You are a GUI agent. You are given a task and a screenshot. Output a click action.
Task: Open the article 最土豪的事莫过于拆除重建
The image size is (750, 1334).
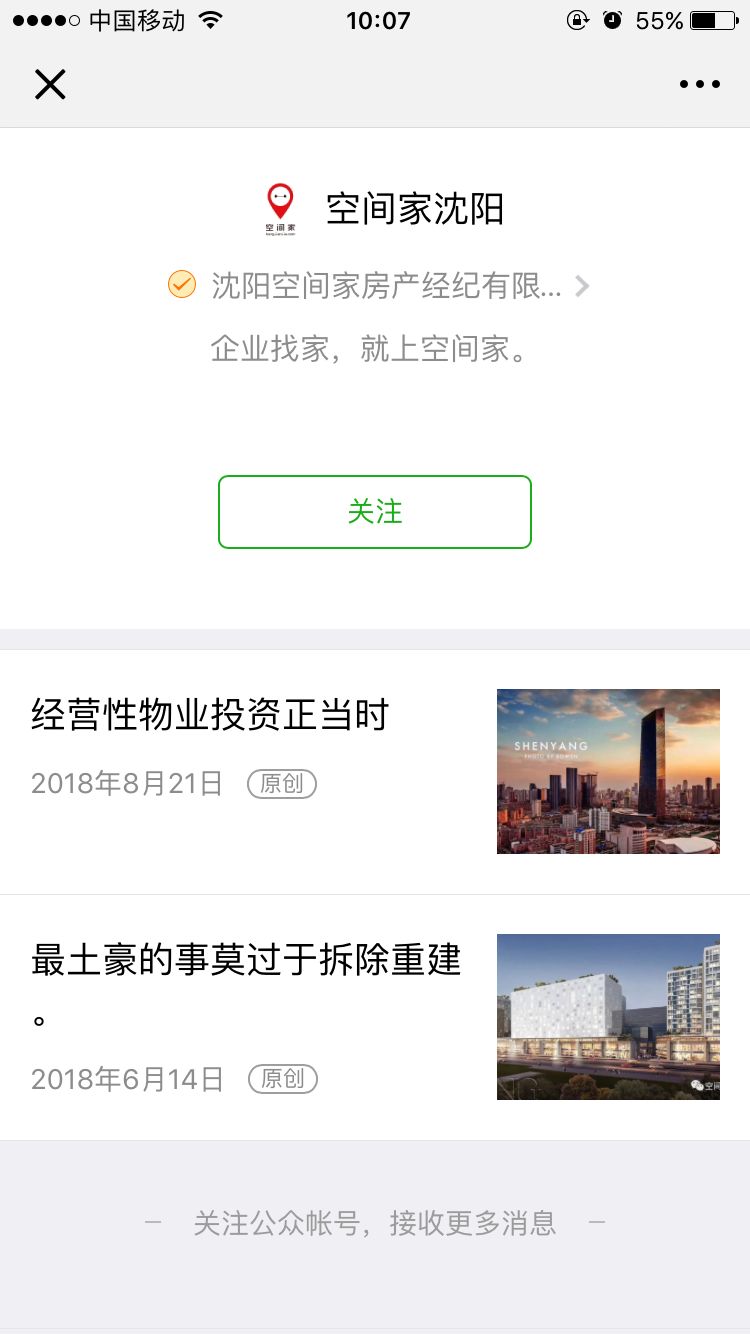point(246,961)
